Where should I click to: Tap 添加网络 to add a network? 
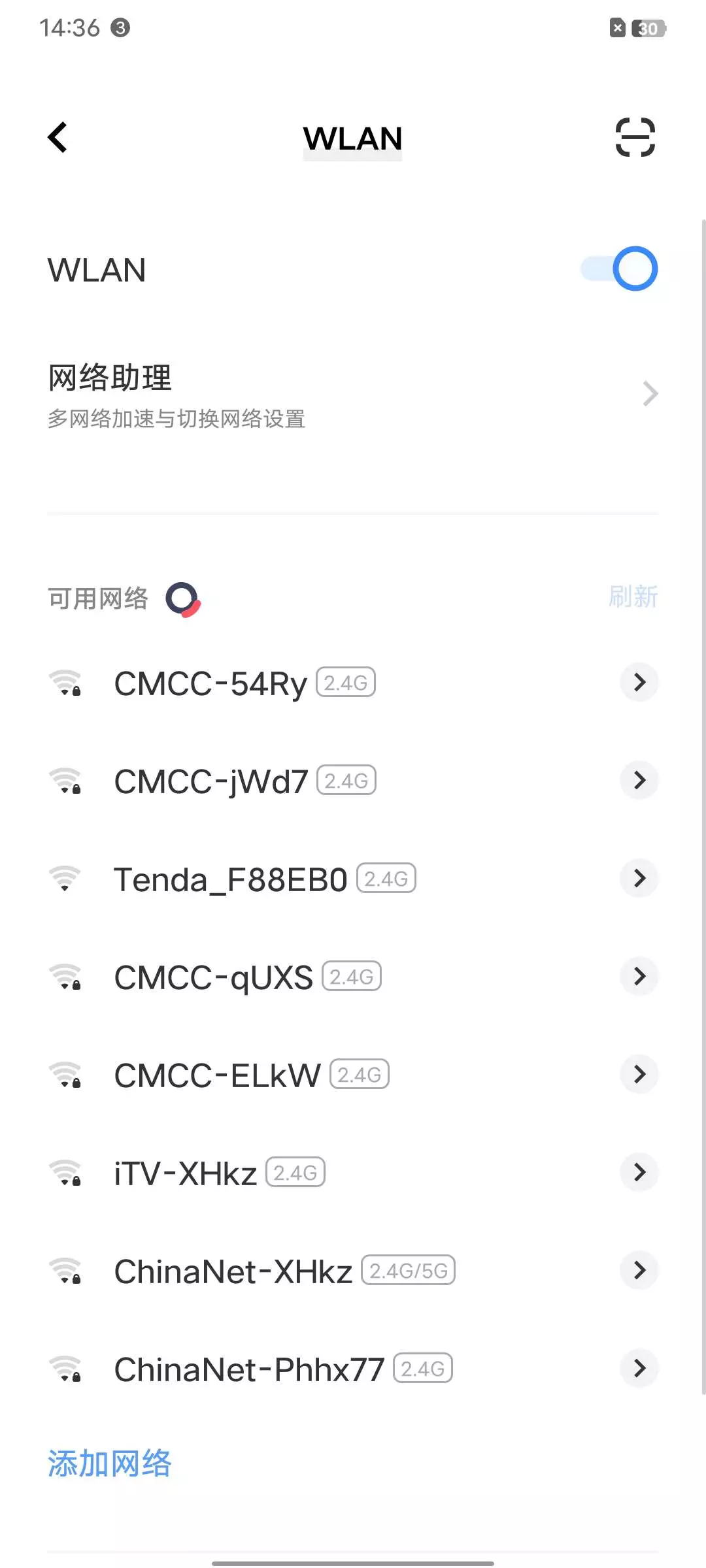click(x=109, y=1463)
